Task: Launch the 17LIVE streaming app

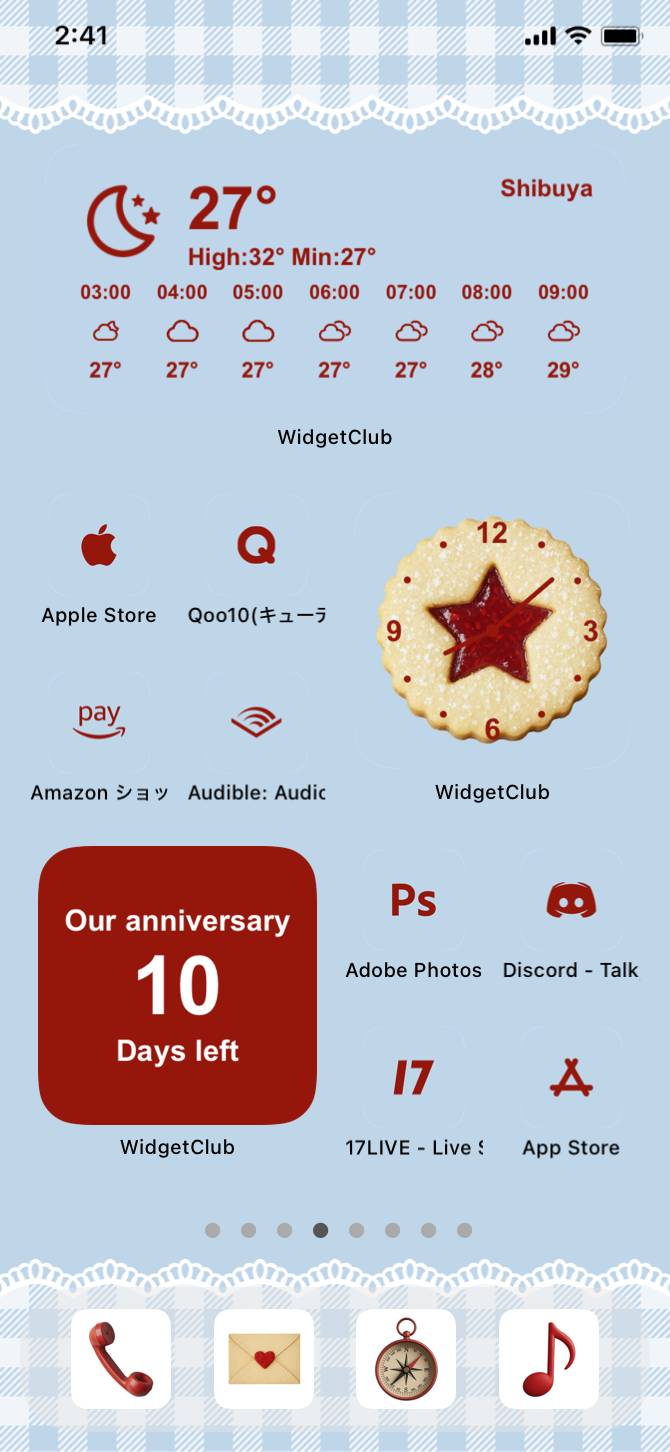Action: tap(413, 1078)
